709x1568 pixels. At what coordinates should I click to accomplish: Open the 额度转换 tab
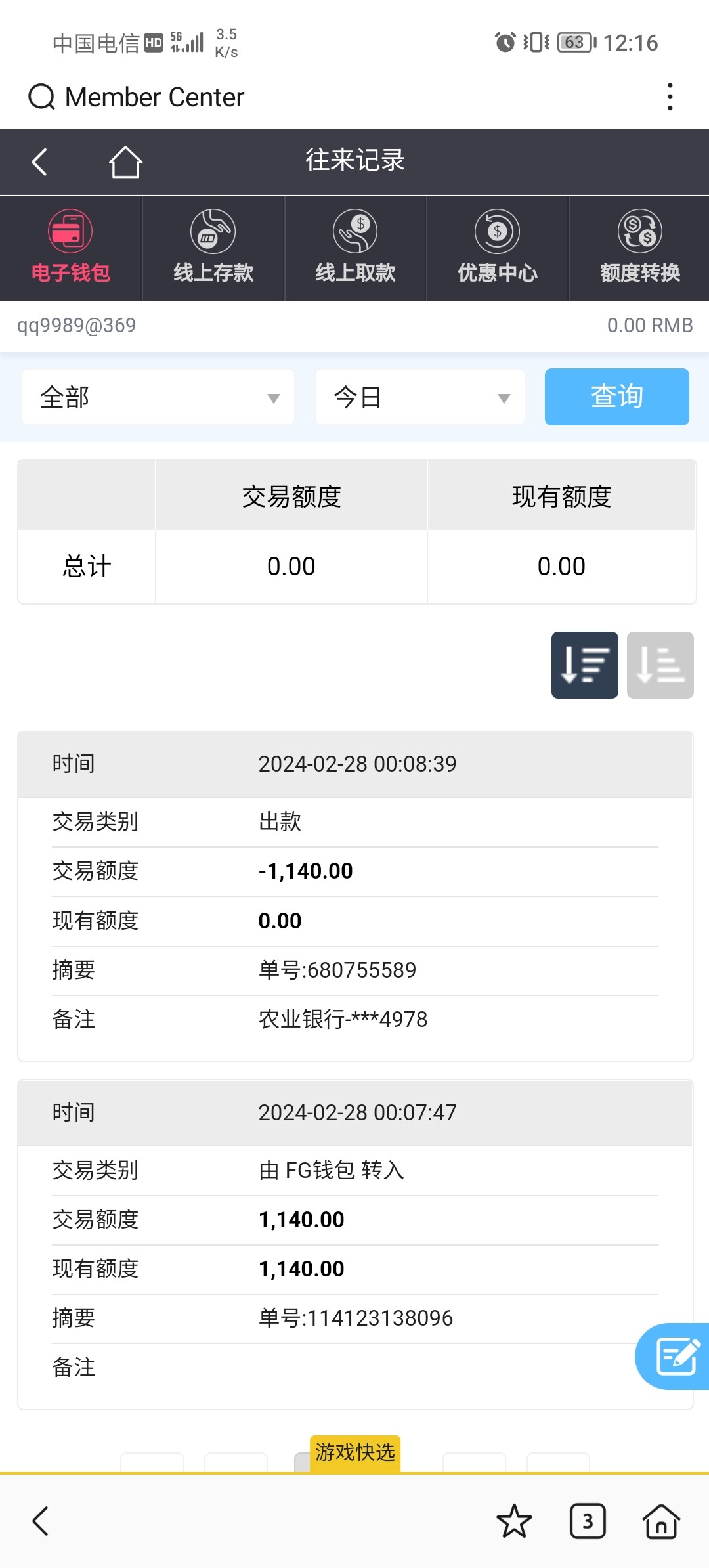click(639, 248)
